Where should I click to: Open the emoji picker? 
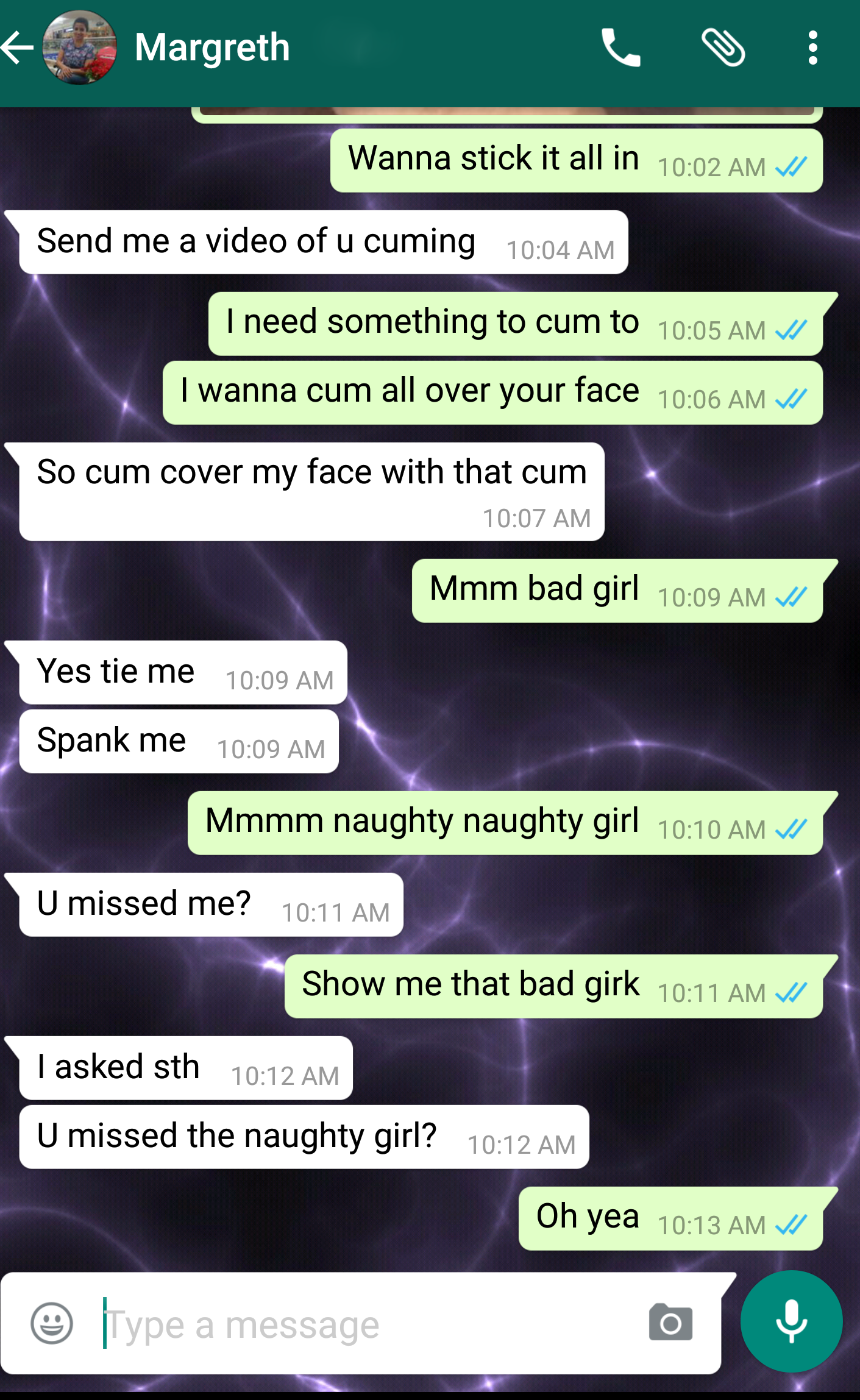[52, 1323]
